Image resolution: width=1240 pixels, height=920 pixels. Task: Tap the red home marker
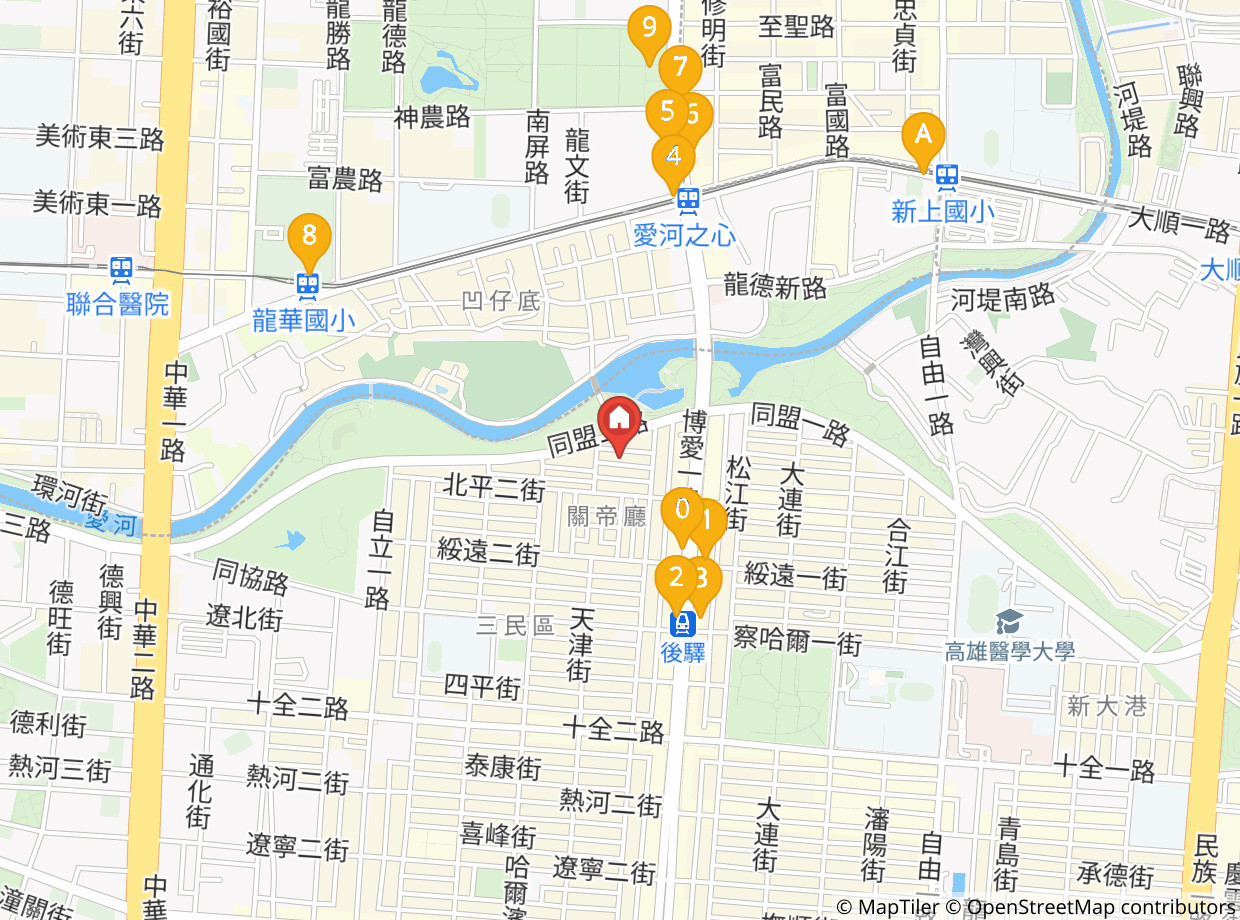[x=619, y=420]
